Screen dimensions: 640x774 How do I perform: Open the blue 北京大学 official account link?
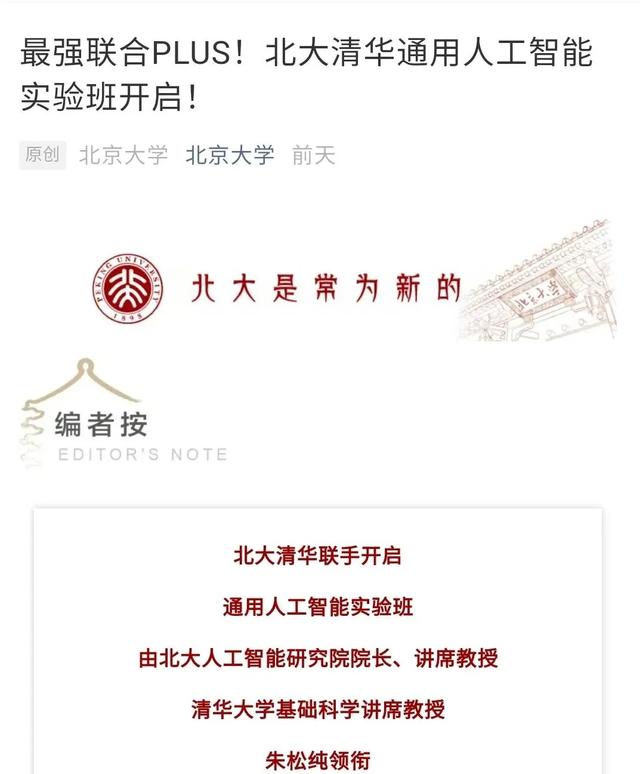pos(229,155)
